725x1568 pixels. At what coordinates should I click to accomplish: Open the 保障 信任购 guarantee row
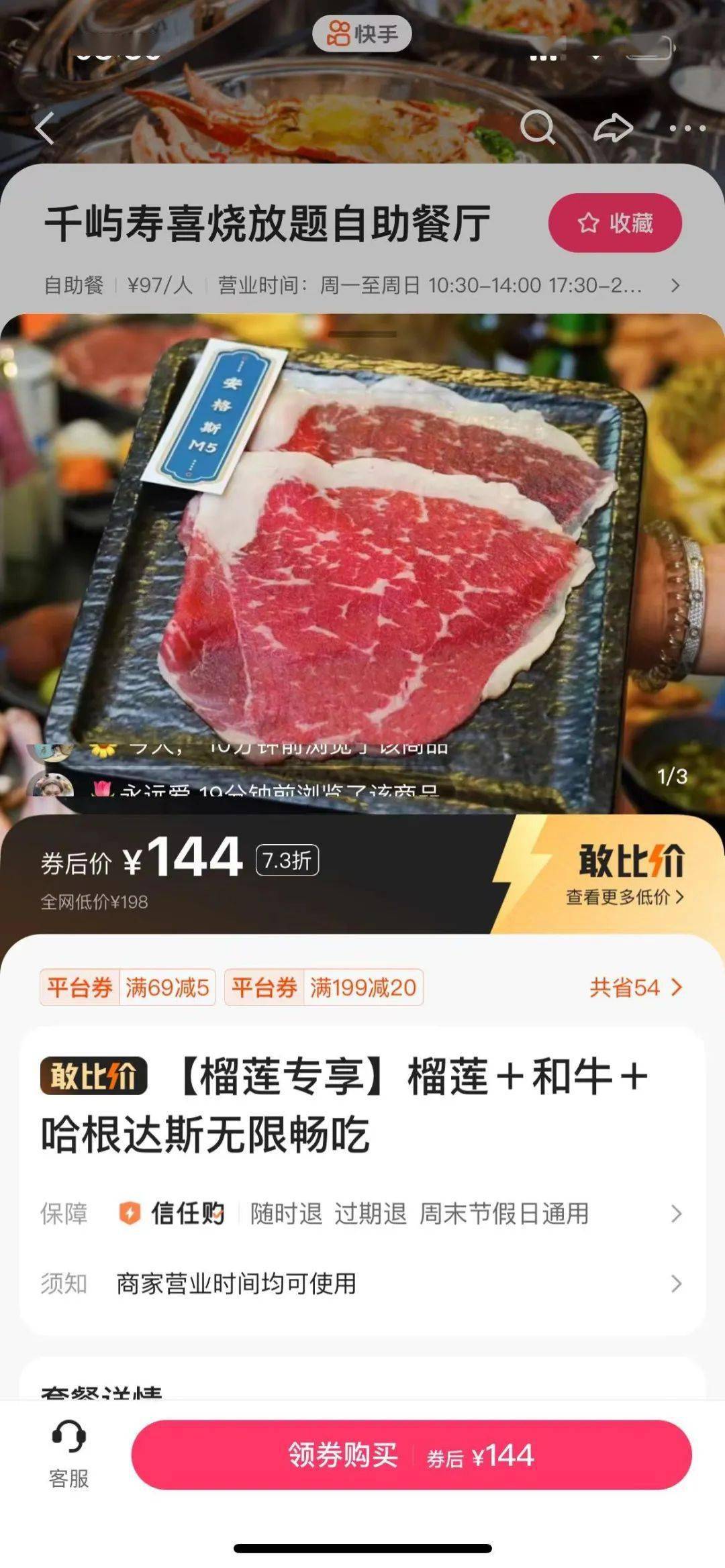[x=362, y=1214]
